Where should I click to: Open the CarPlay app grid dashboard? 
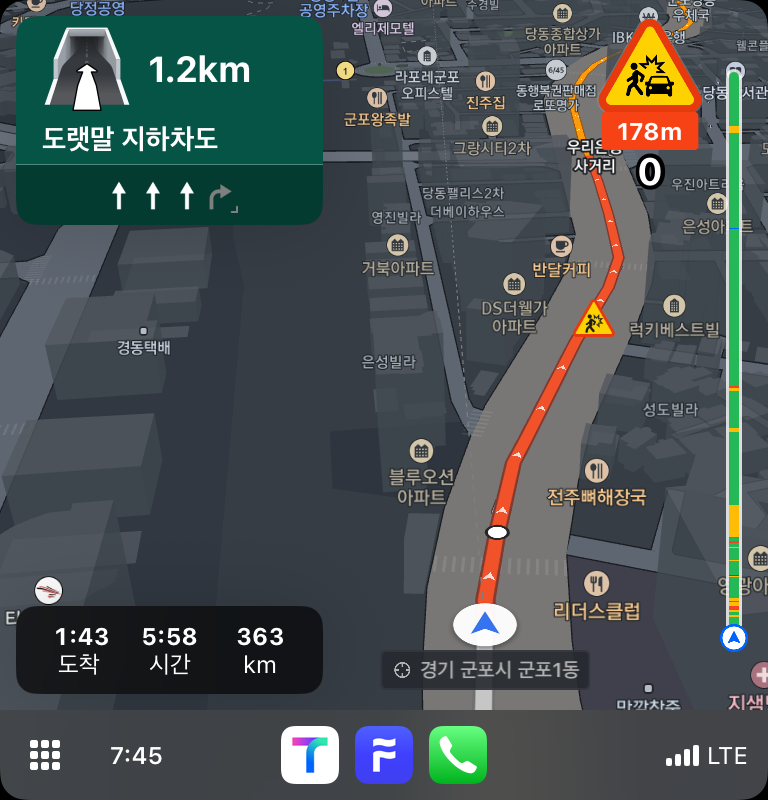tap(45, 755)
